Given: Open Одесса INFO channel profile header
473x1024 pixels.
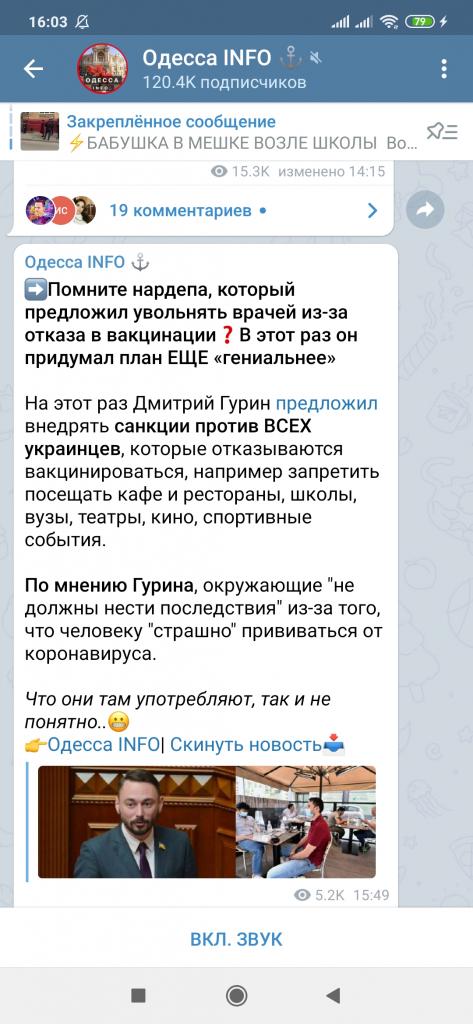Looking at the screenshot, I should 222,69.
